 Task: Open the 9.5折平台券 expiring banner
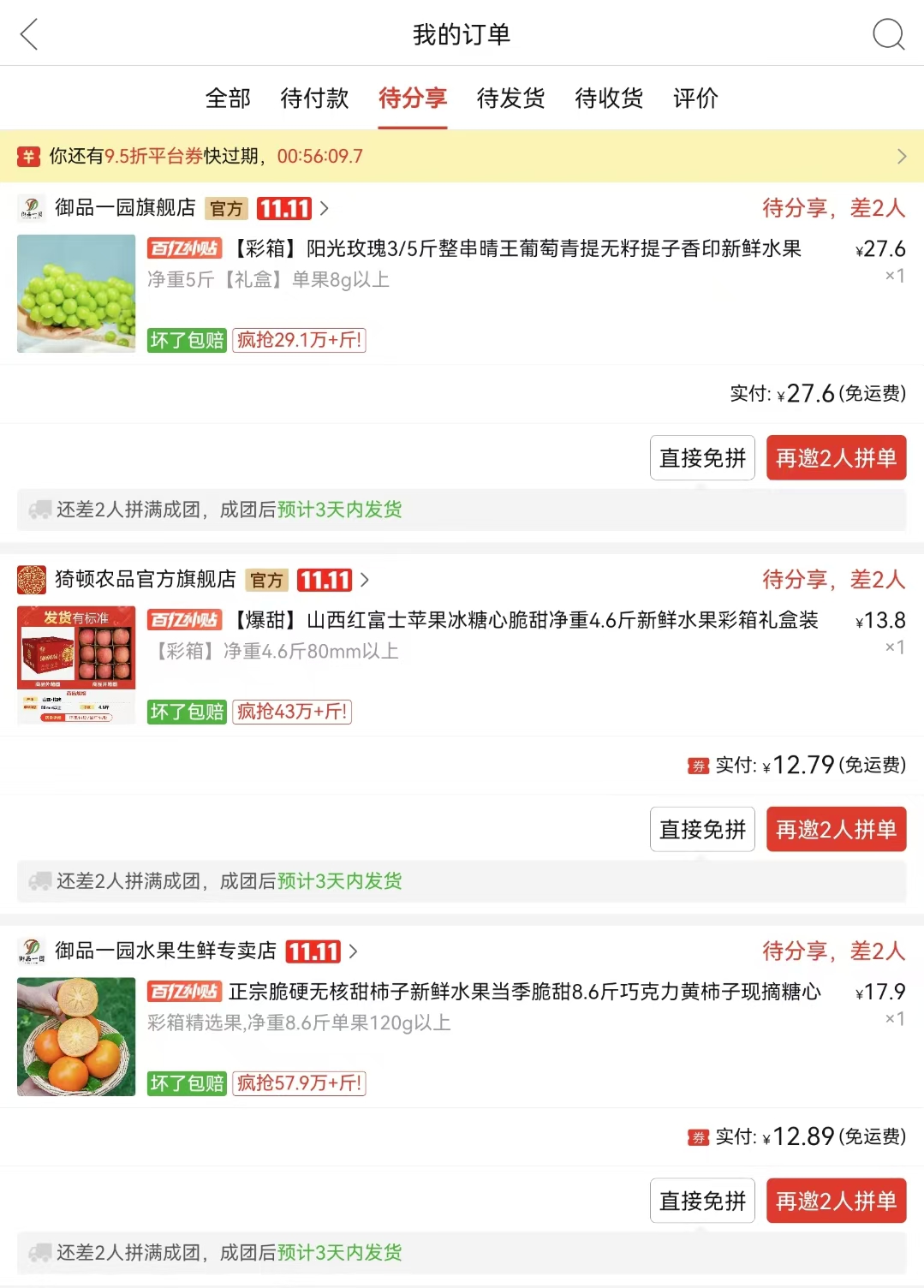pos(462,156)
